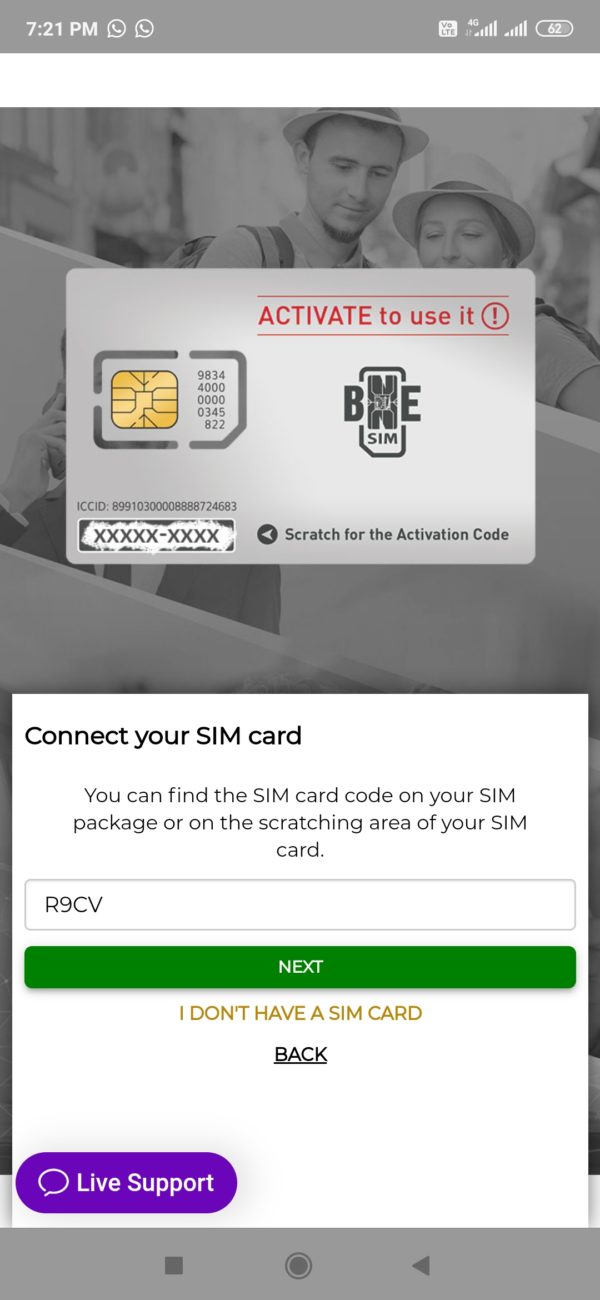The image size is (600, 1300).
Task: Tap the system back navigation button
Action: point(421,1266)
